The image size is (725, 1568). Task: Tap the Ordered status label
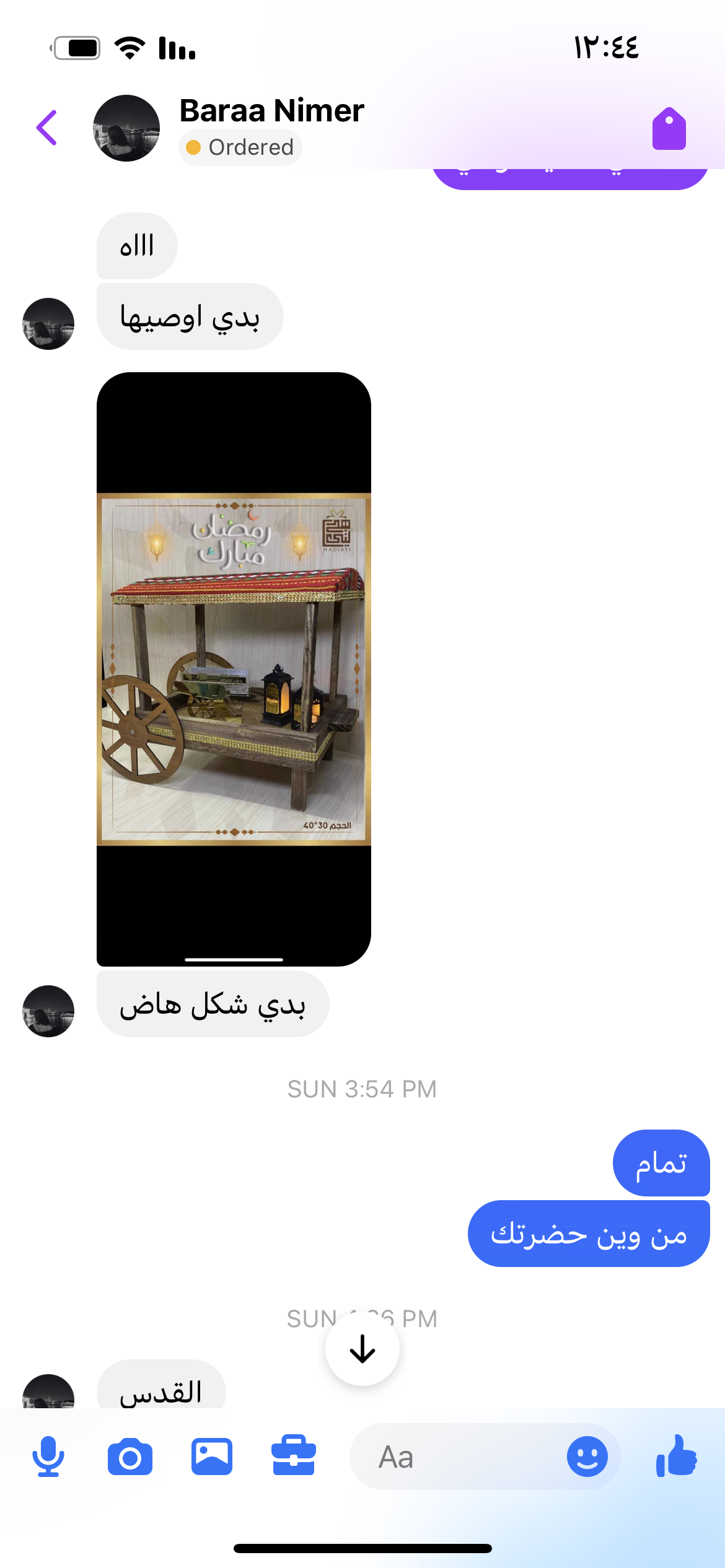[x=240, y=148]
